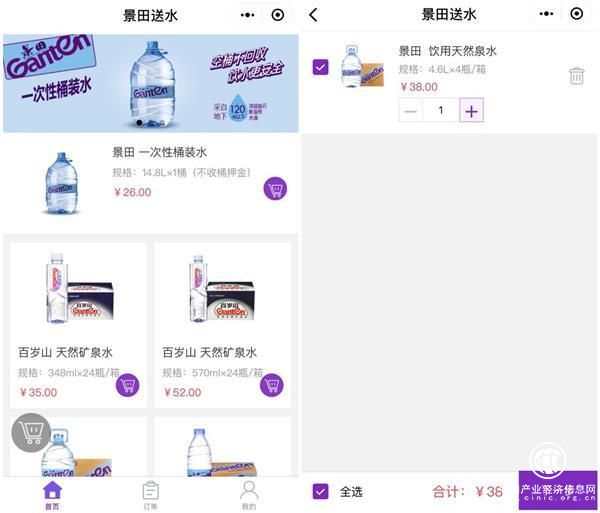The image size is (600, 513).
Task: Switch to the 我的 tab
Action: coord(249,494)
